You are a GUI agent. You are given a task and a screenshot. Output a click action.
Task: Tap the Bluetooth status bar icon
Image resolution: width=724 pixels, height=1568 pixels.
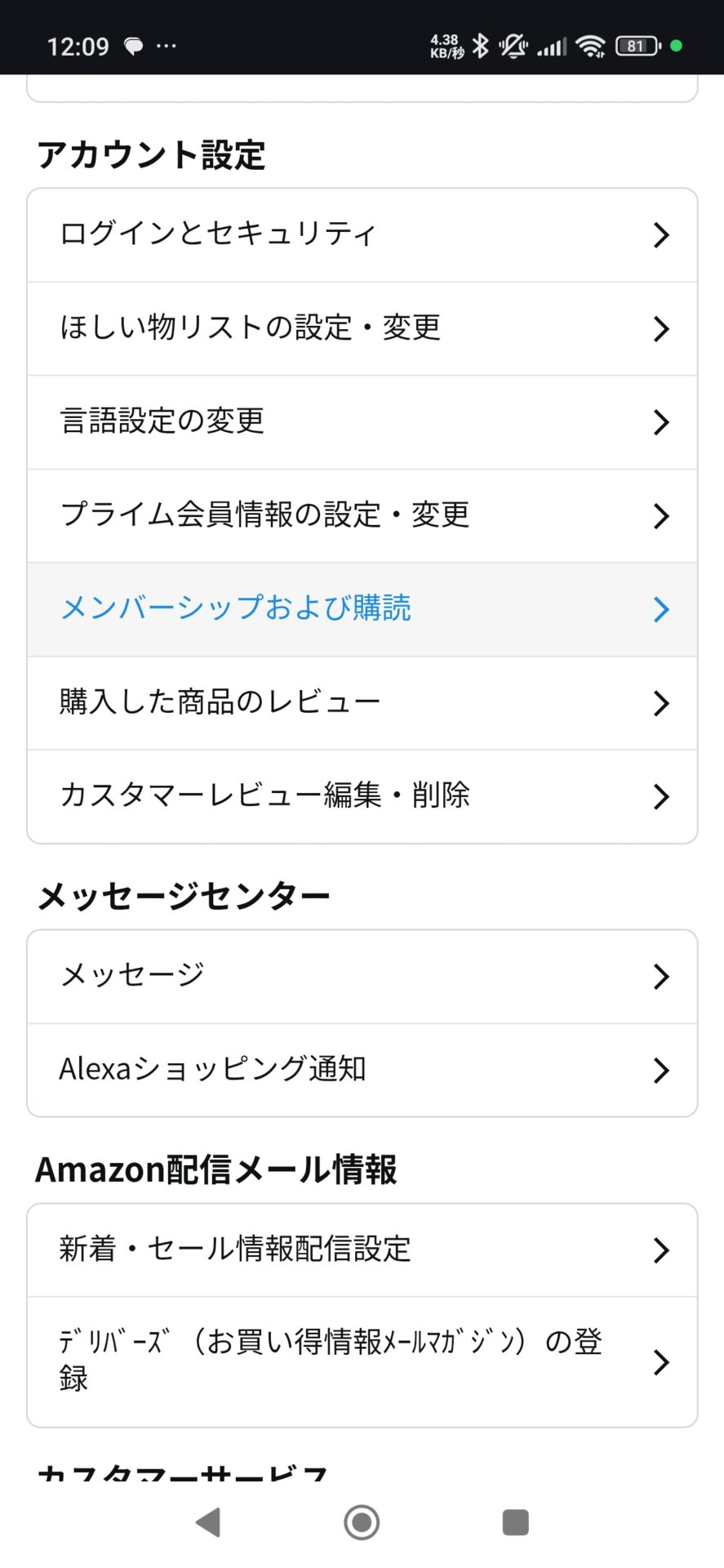click(480, 47)
